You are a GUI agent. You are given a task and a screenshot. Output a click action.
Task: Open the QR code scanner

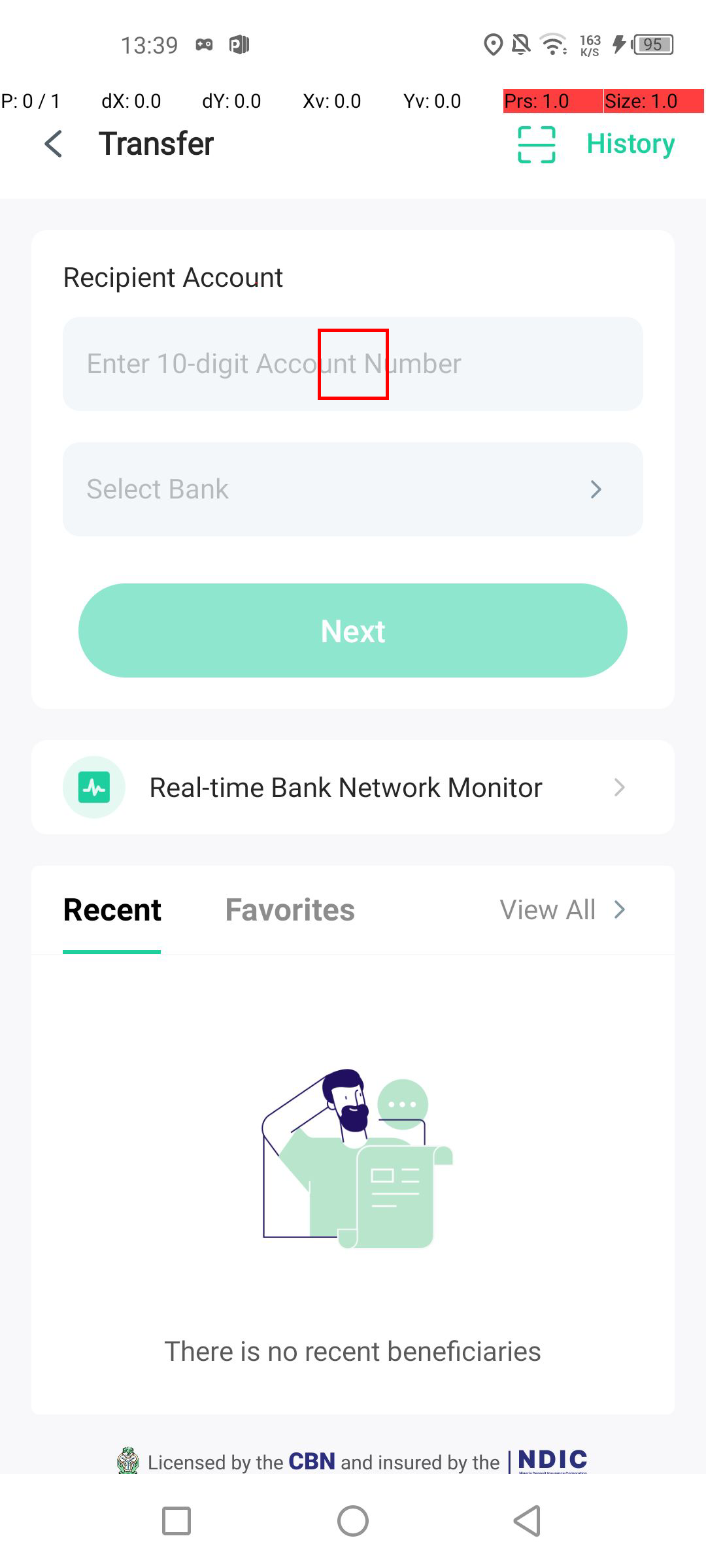pos(536,144)
